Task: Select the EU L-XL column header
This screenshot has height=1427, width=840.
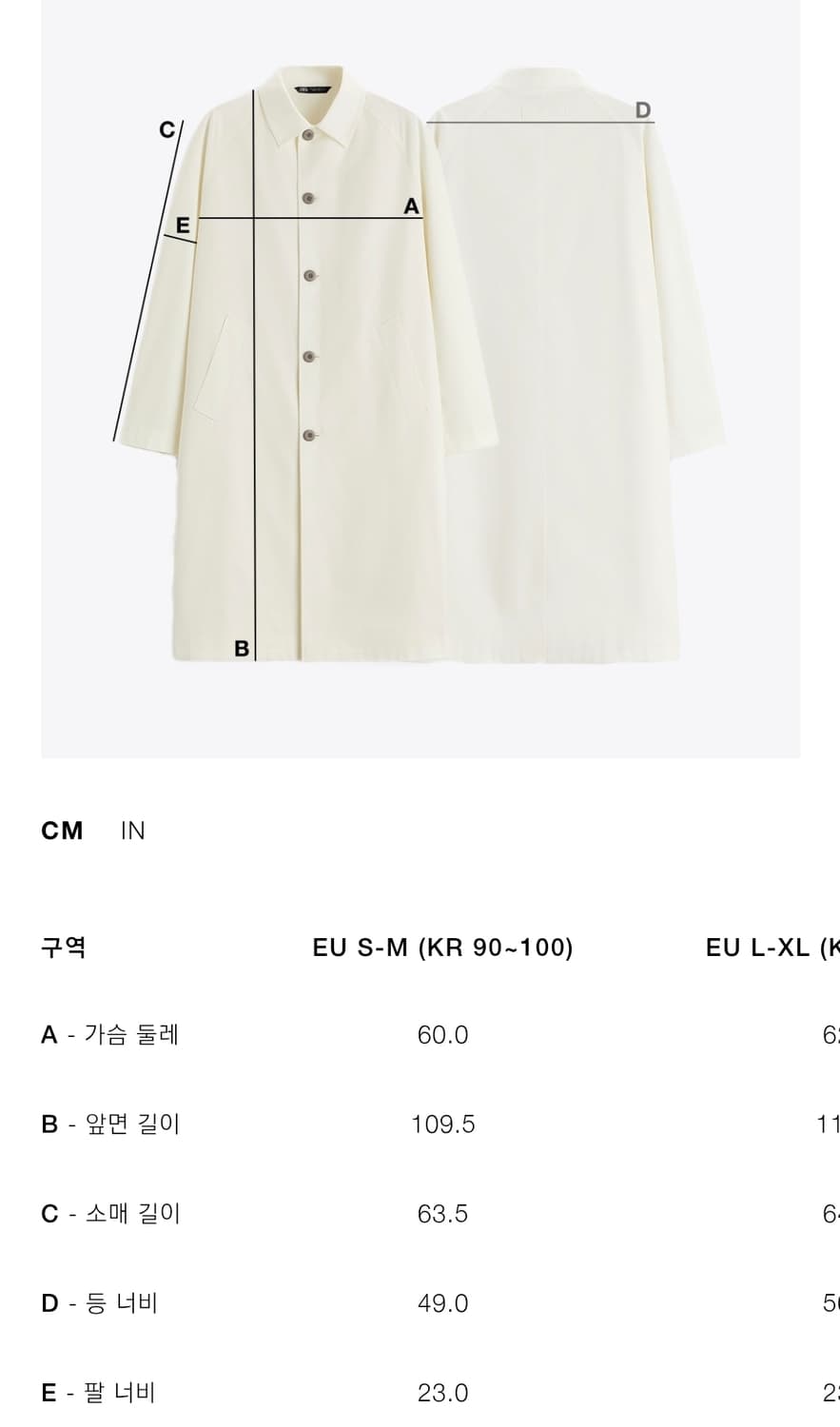Action: pyautogui.click(x=771, y=947)
